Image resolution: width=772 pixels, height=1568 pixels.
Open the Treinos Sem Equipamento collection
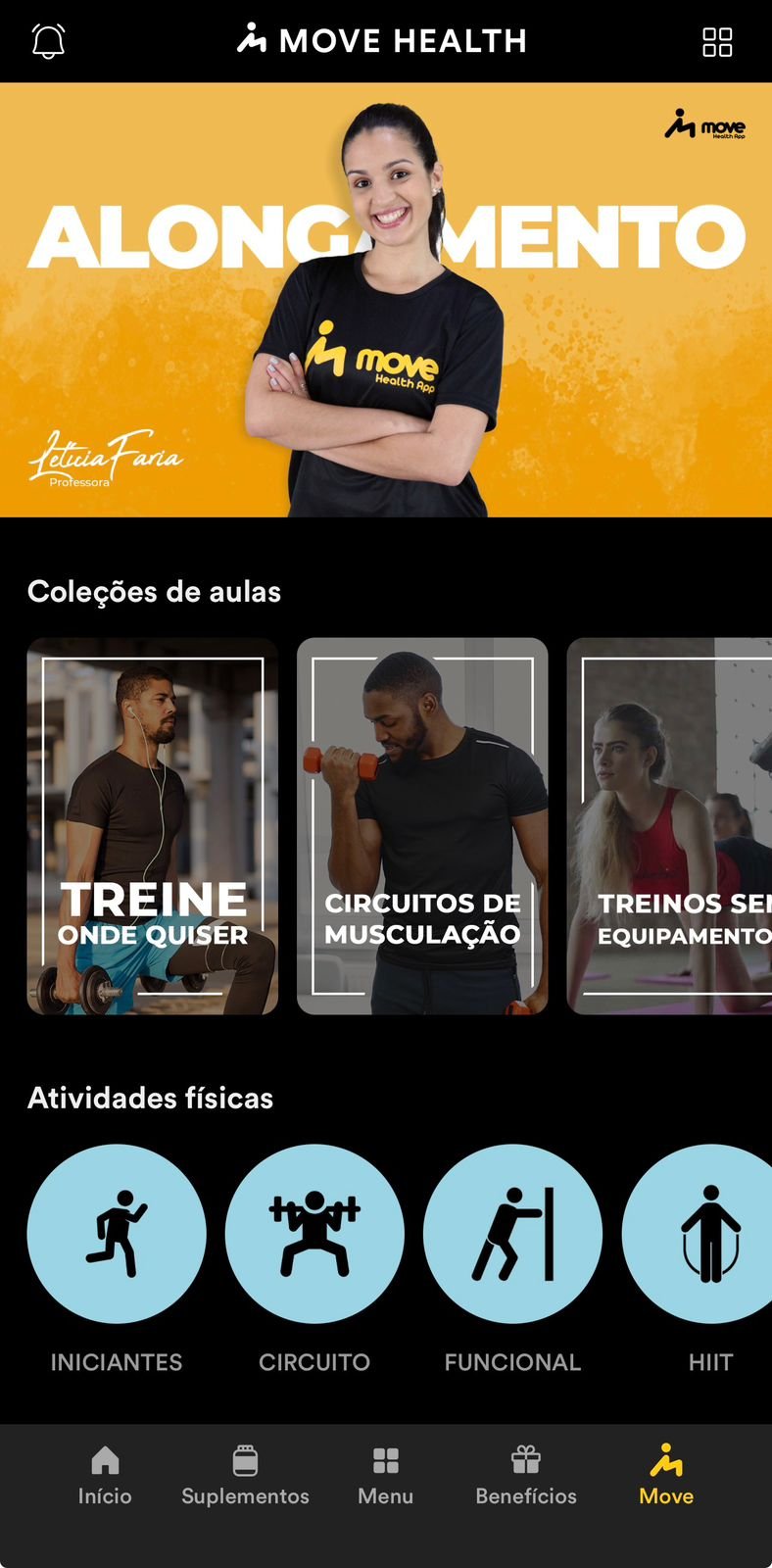(670, 825)
